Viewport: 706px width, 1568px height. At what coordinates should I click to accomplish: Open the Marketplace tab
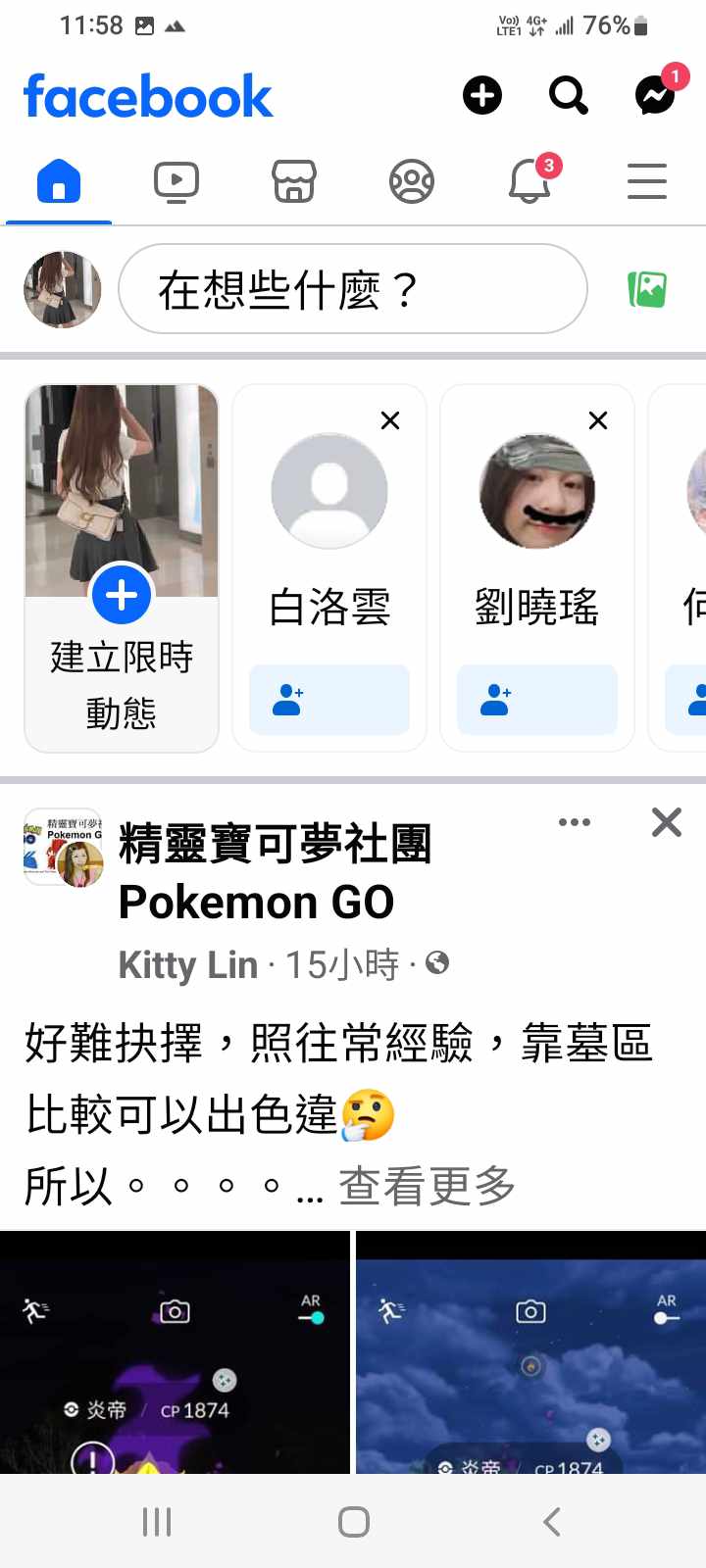point(294,182)
